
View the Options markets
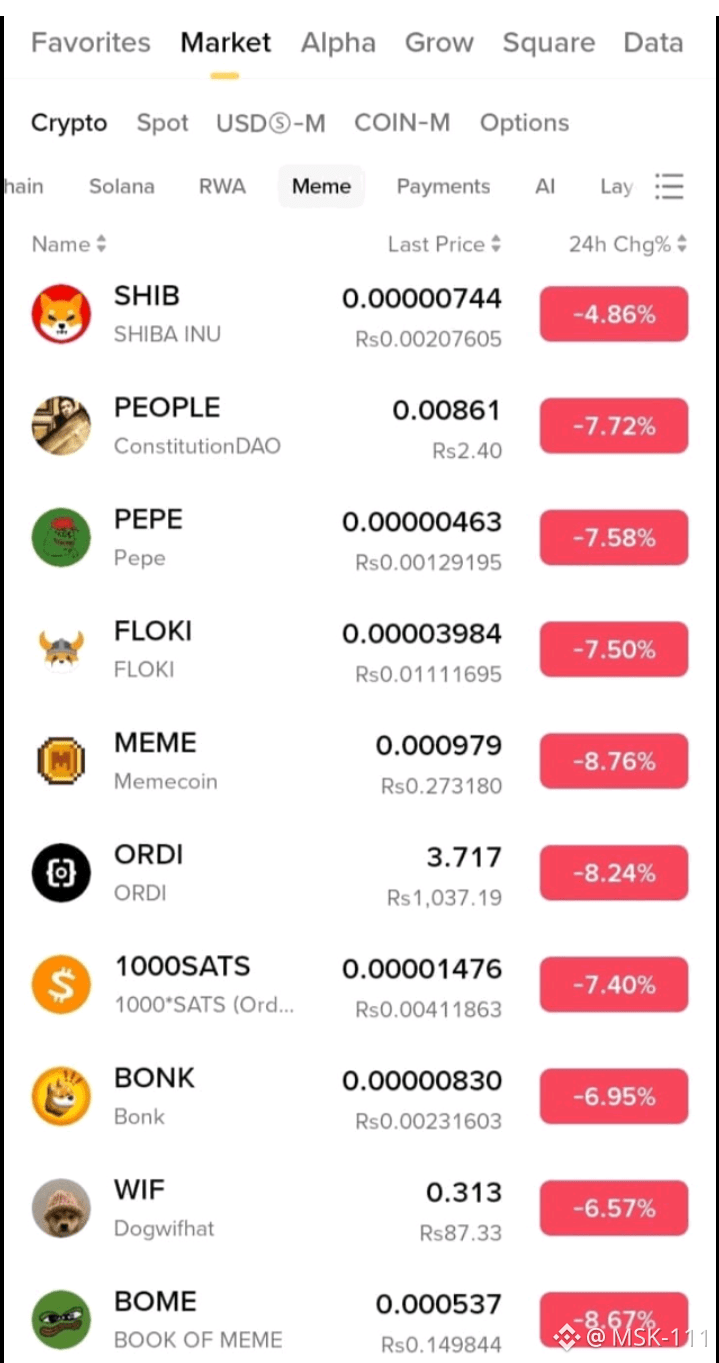(524, 123)
